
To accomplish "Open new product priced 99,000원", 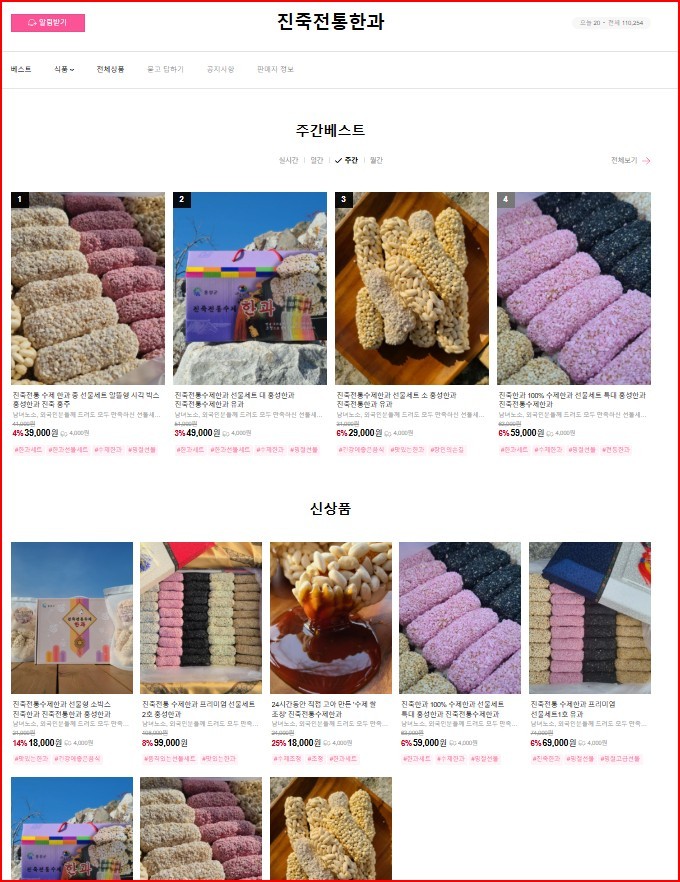I will [201, 617].
